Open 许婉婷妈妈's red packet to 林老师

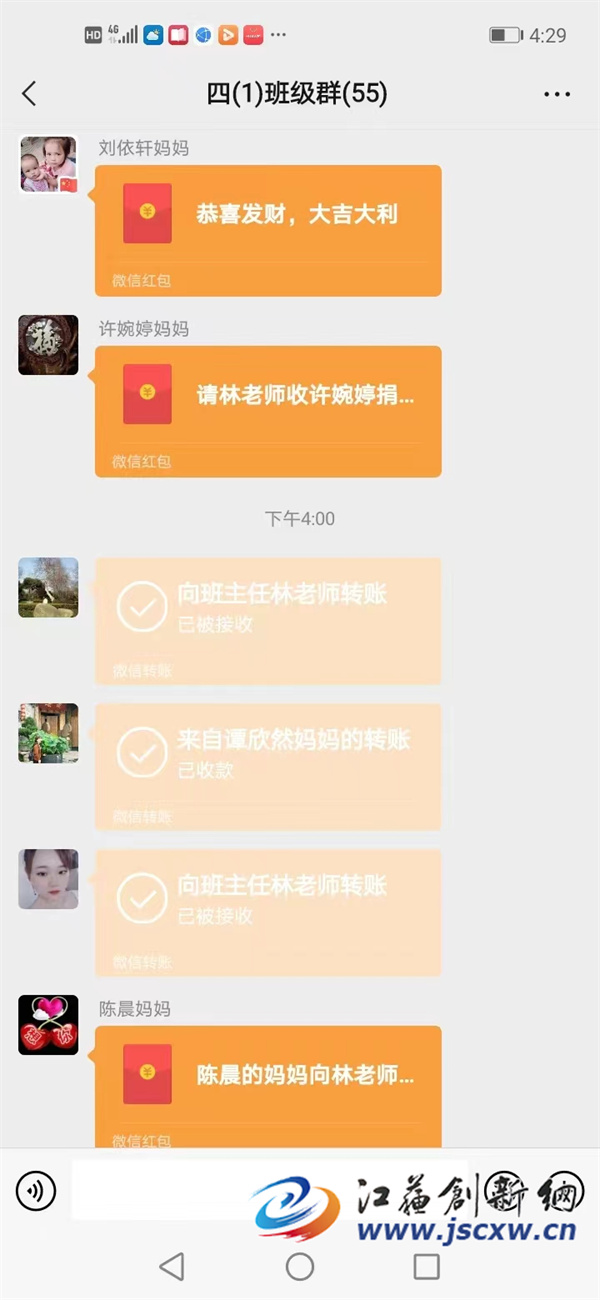[268, 410]
